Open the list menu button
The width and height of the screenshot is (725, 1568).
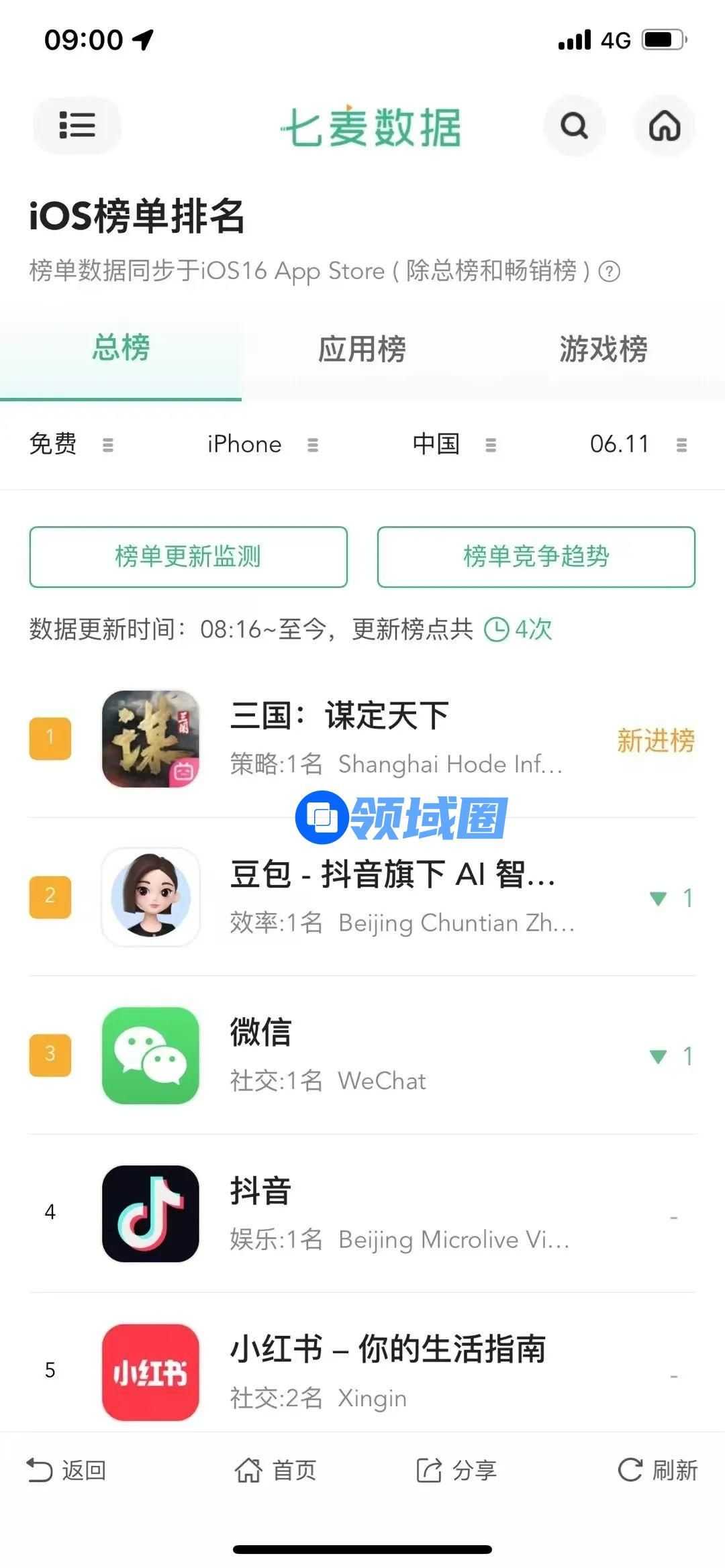[x=77, y=125]
